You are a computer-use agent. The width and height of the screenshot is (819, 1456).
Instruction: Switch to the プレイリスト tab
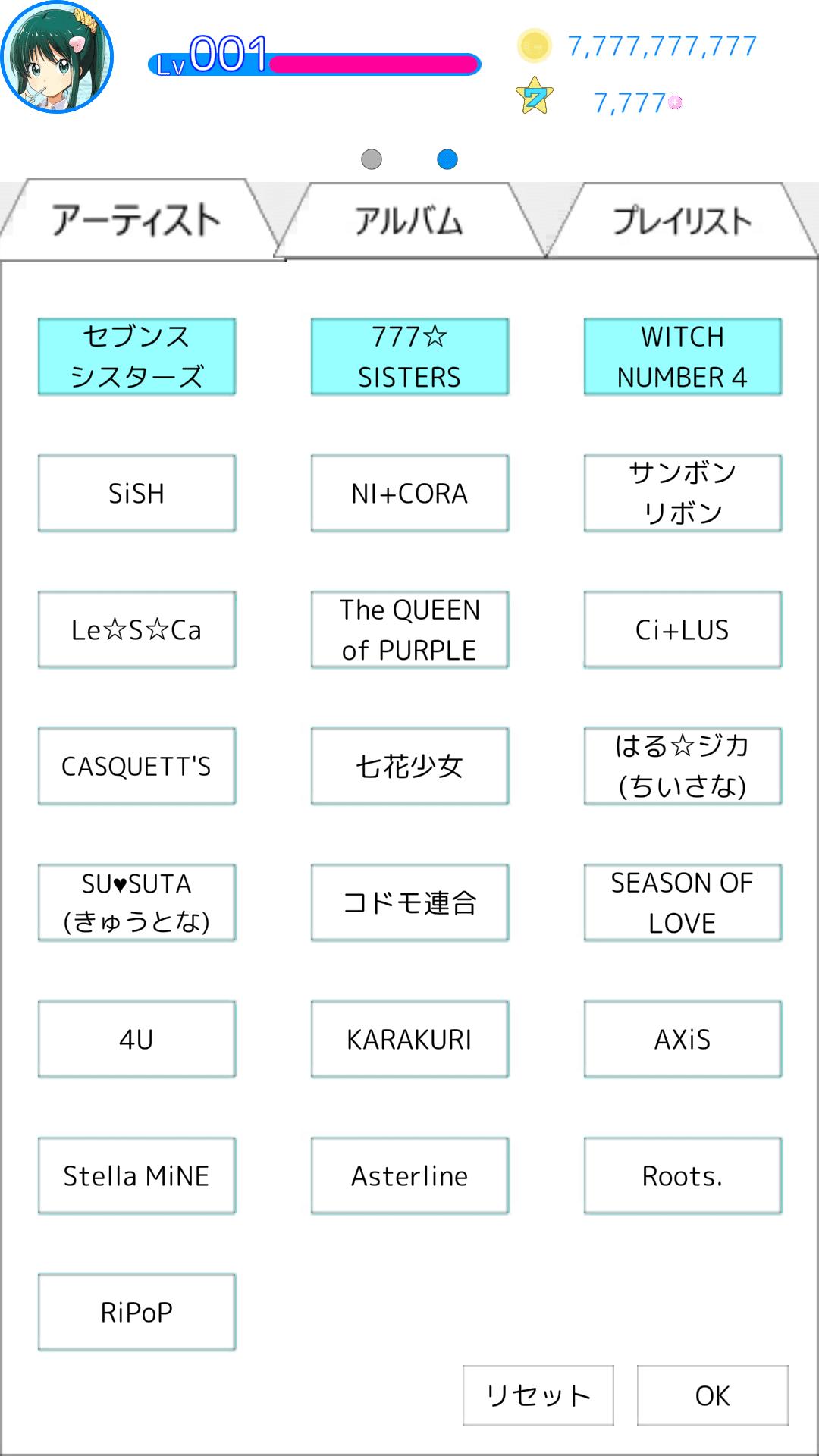[682, 221]
